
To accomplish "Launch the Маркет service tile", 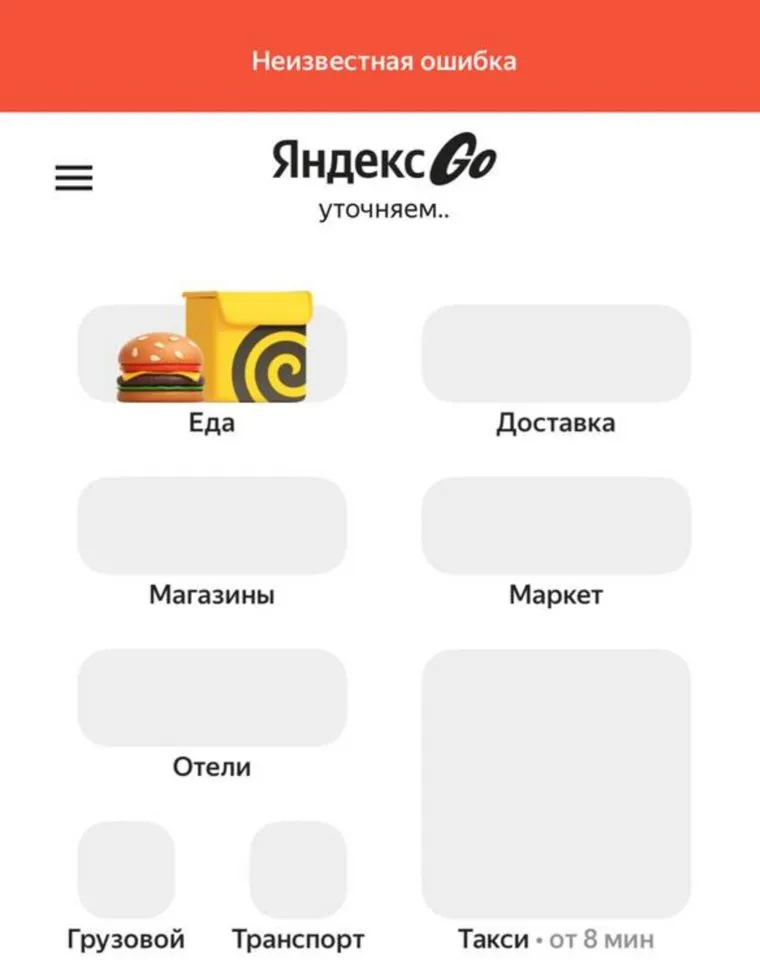I will tap(556, 527).
